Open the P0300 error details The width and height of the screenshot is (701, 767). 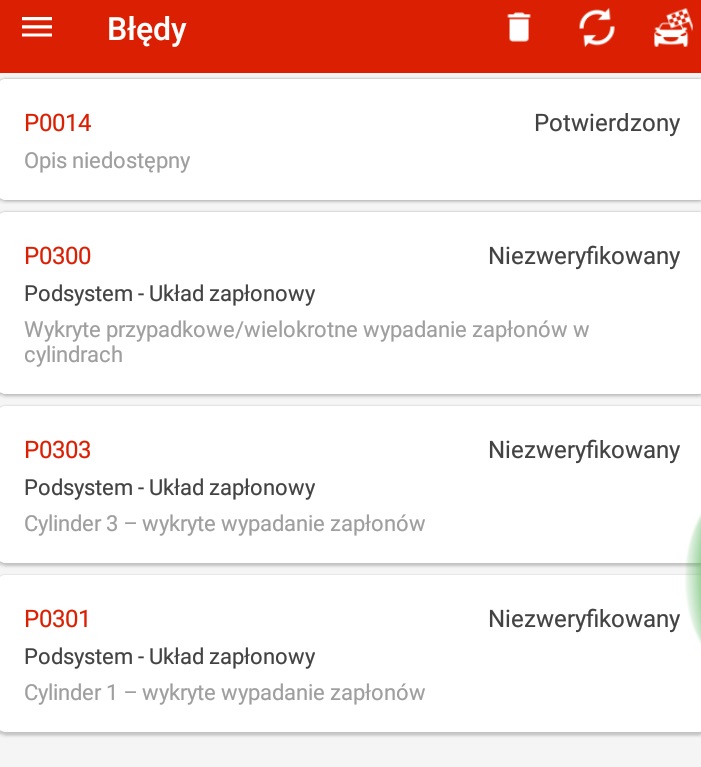[x=350, y=302]
